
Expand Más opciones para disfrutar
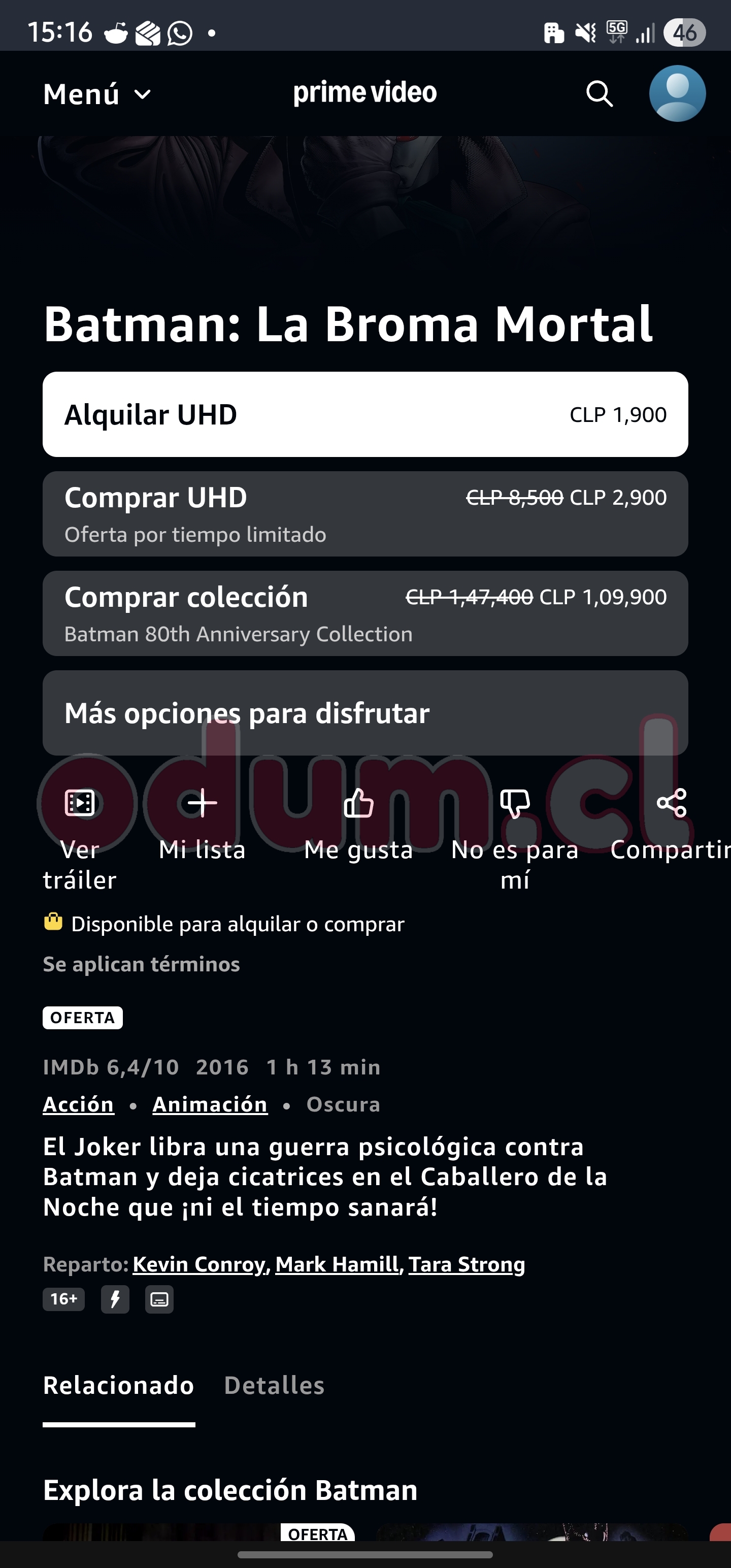[365, 713]
